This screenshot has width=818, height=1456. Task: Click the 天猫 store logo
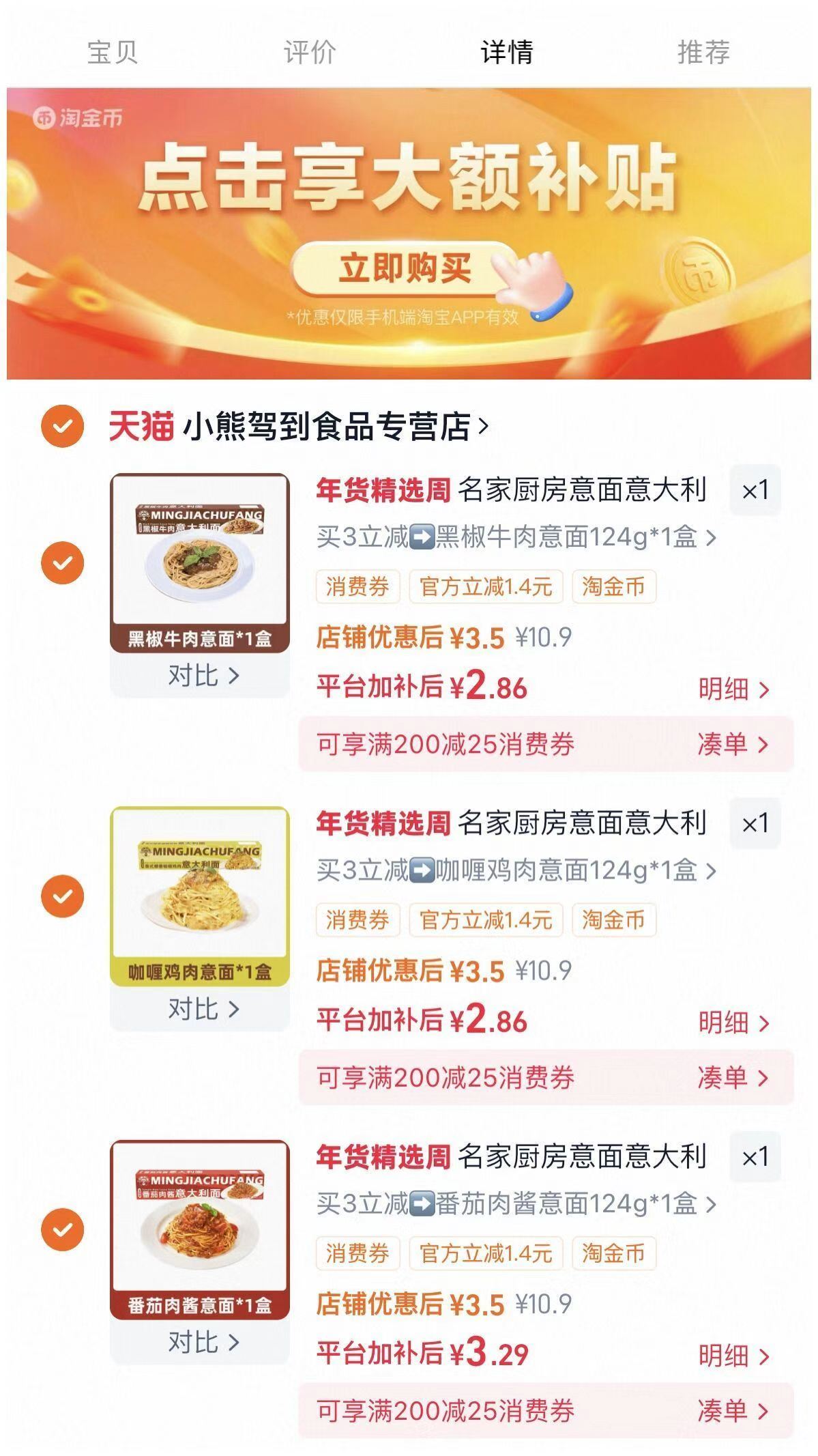(141, 425)
